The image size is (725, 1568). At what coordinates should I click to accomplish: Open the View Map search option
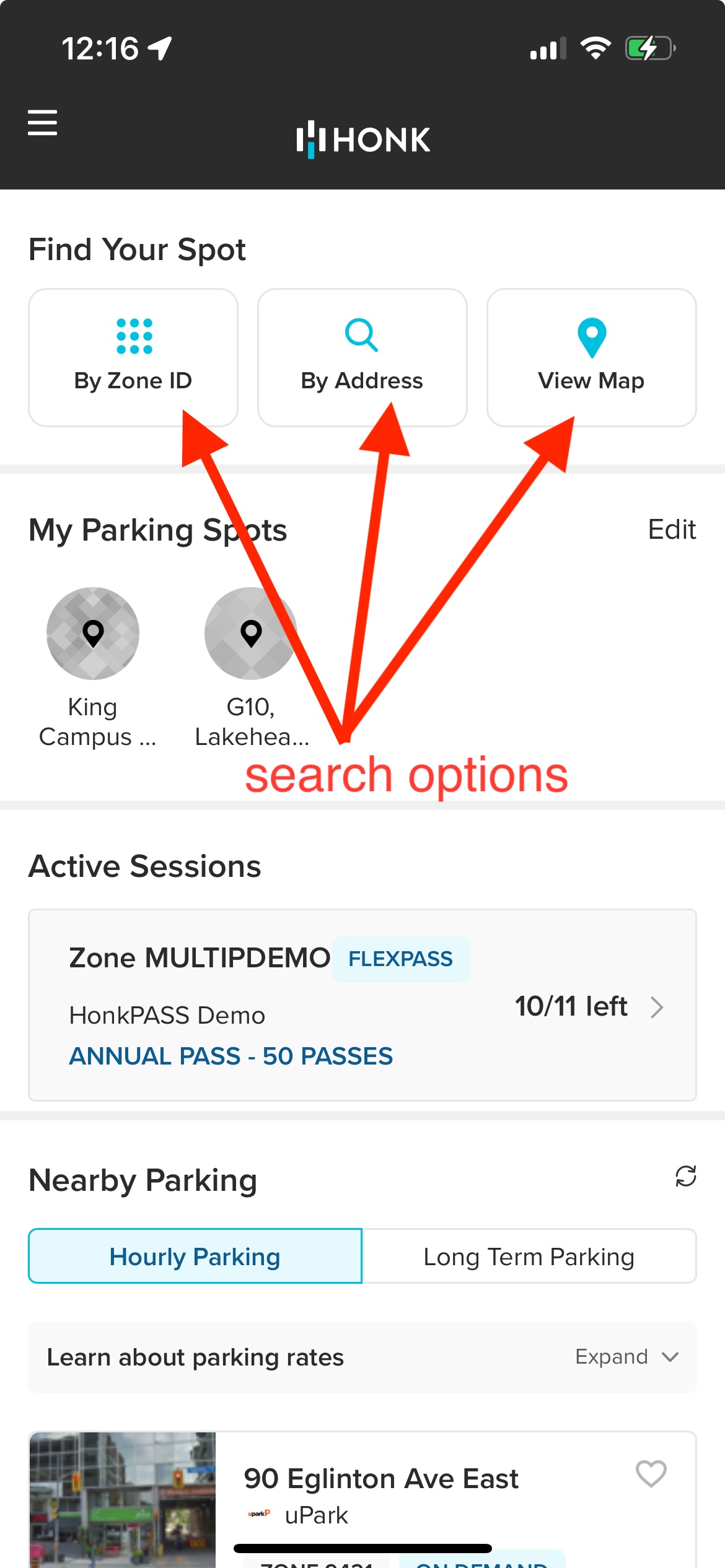click(591, 356)
